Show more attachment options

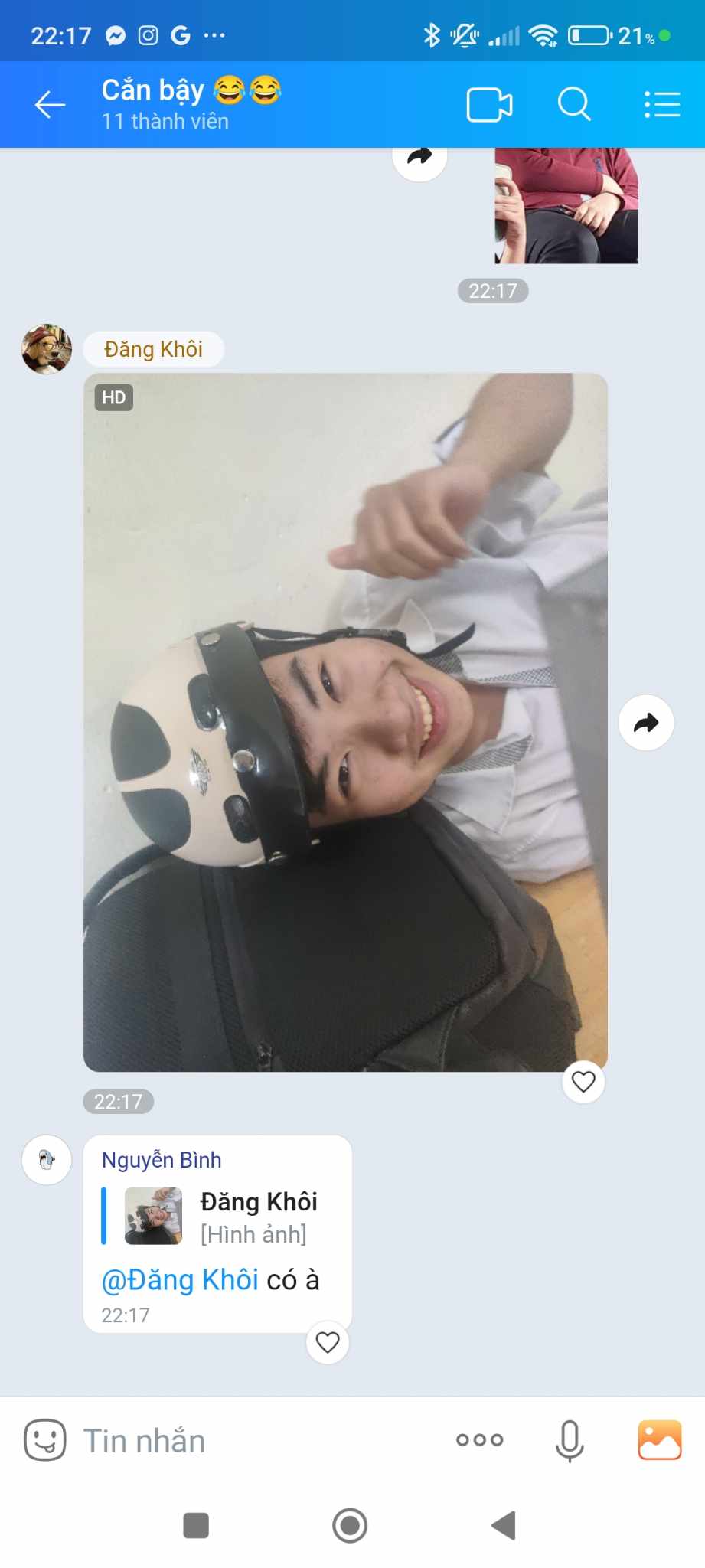(480, 1440)
